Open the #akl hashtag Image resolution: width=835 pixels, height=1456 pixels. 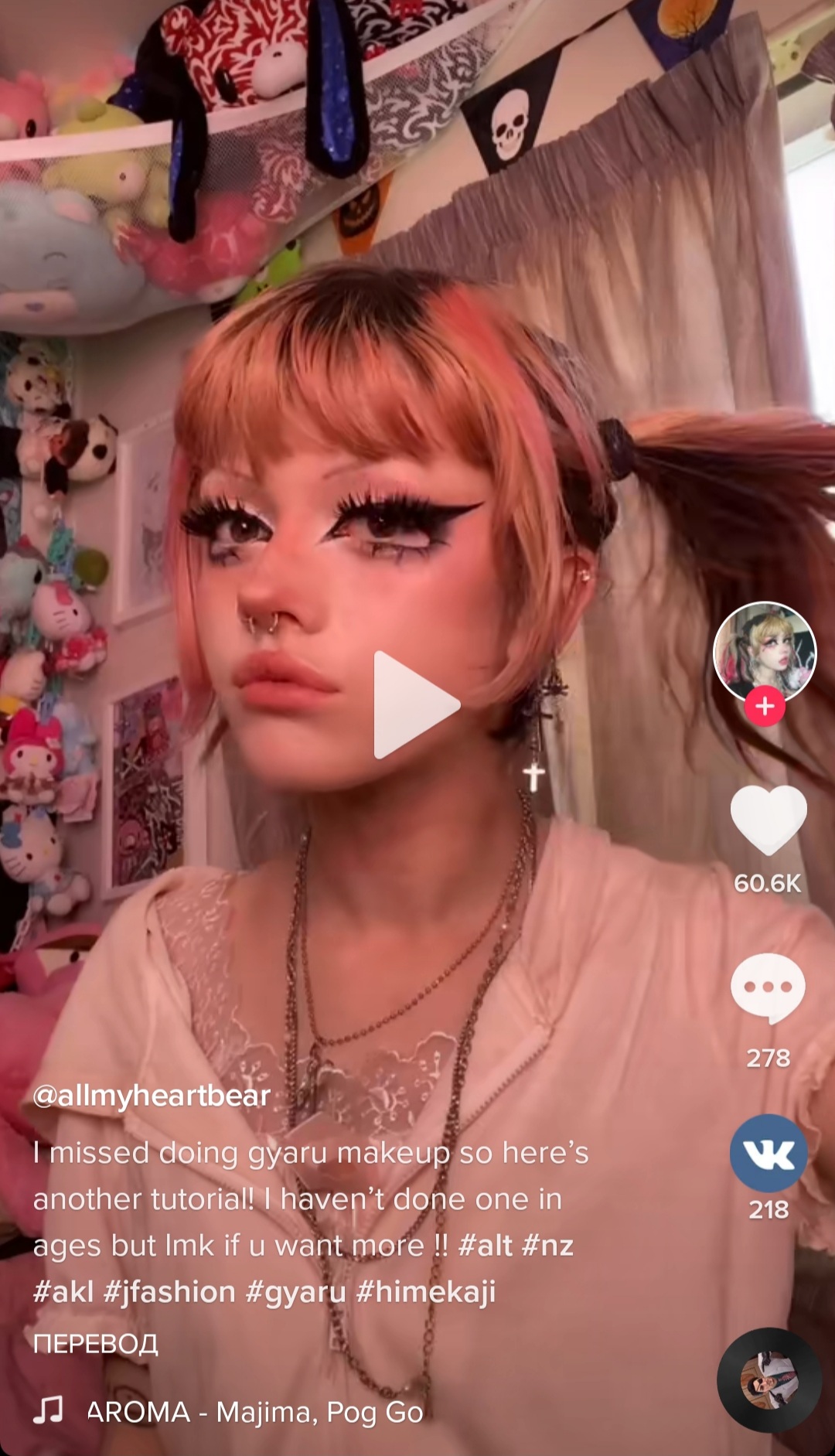point(63,1292)
